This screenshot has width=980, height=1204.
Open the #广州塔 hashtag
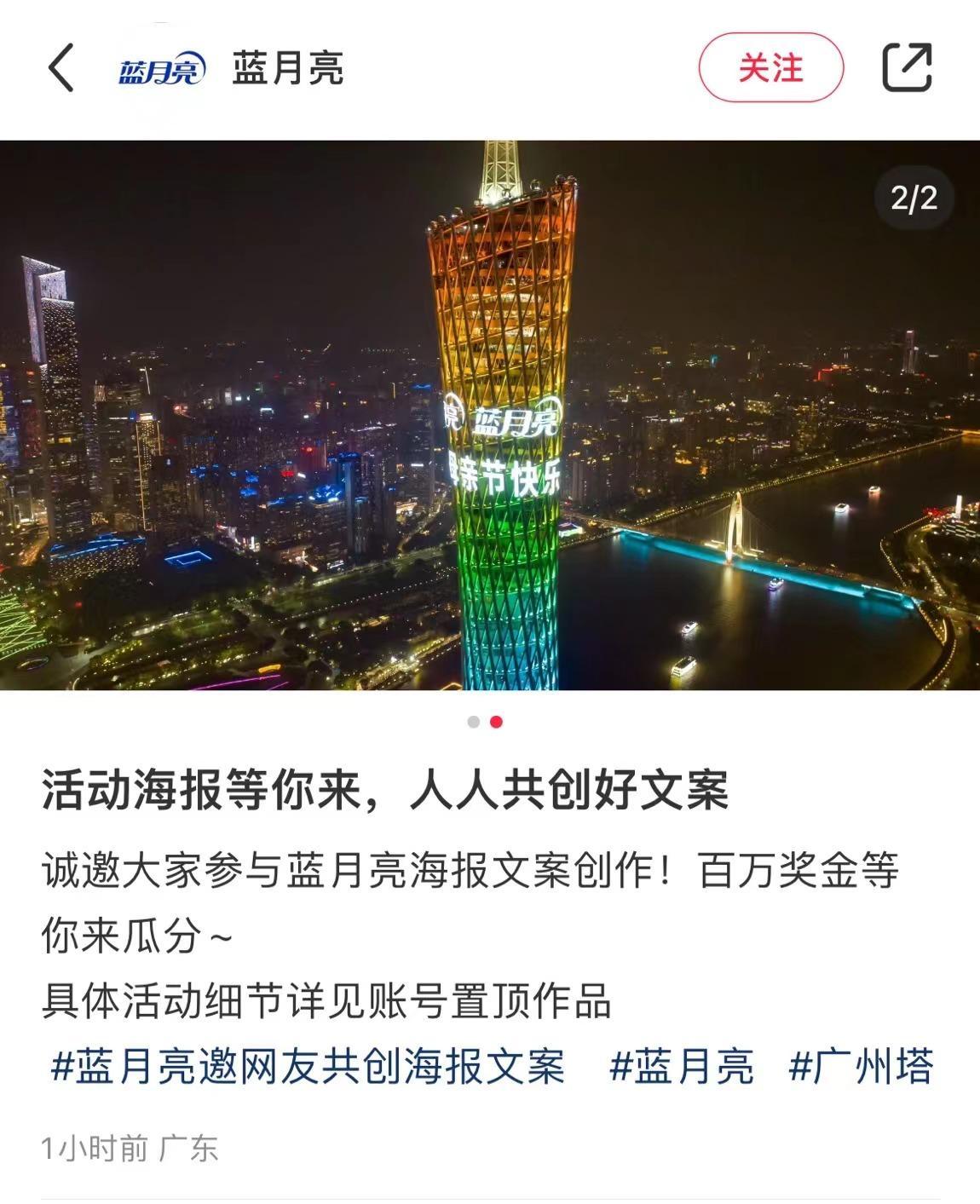pyautogui.click(x=862, y=1067)
